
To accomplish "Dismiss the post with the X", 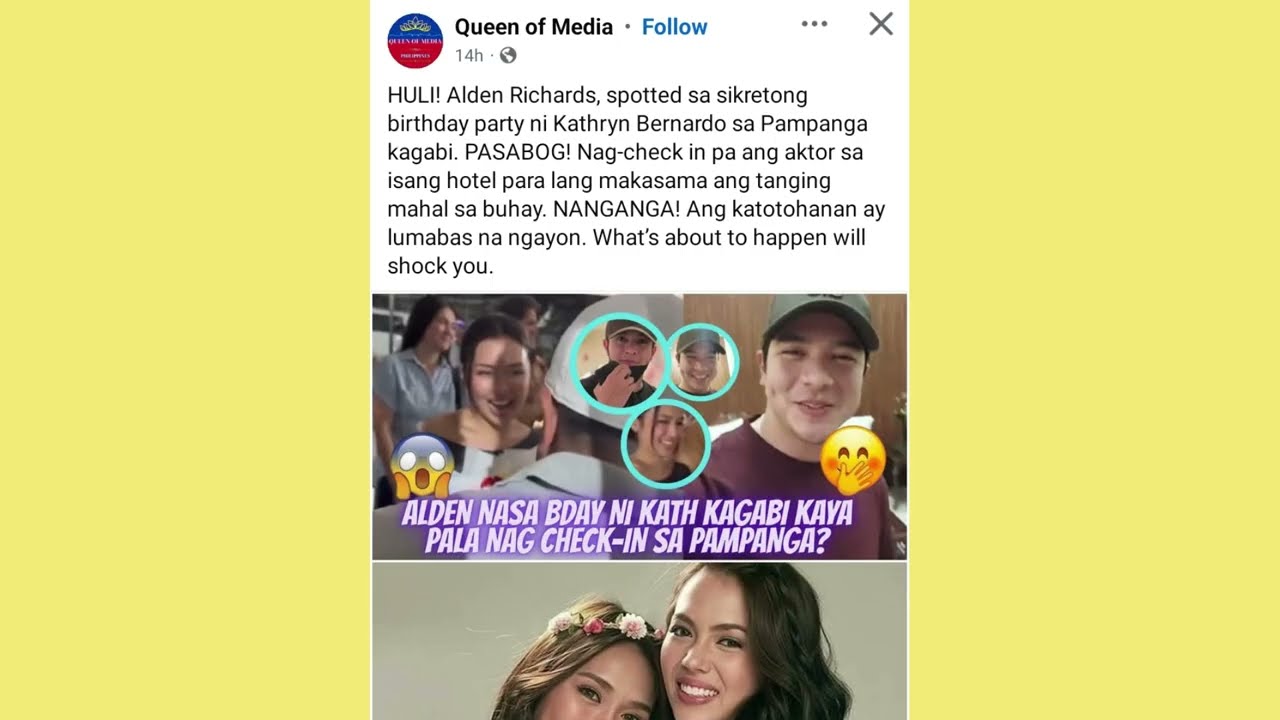I will [880, 24].
